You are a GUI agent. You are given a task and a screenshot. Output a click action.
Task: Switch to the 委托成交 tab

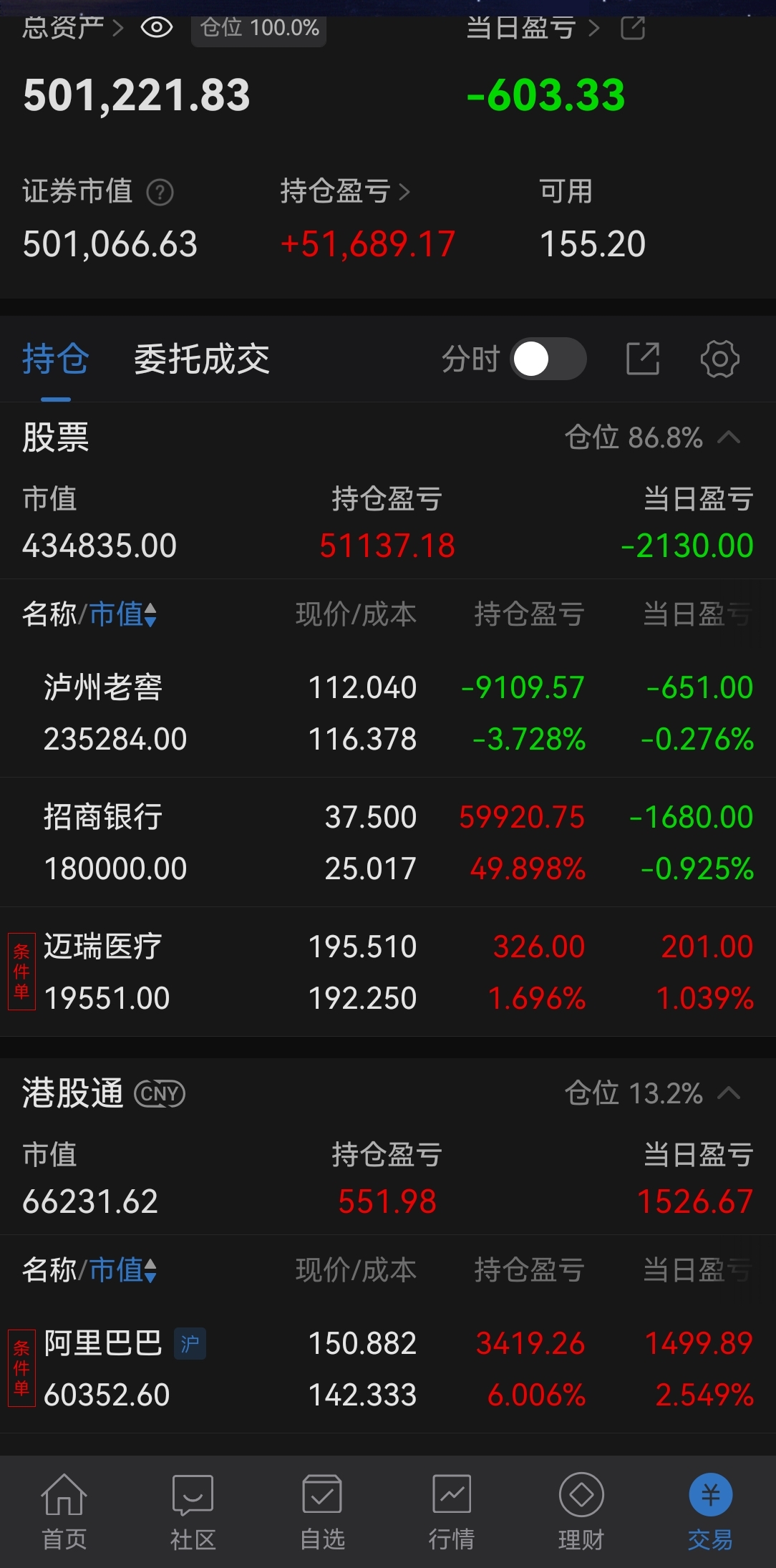pos(200,359)
